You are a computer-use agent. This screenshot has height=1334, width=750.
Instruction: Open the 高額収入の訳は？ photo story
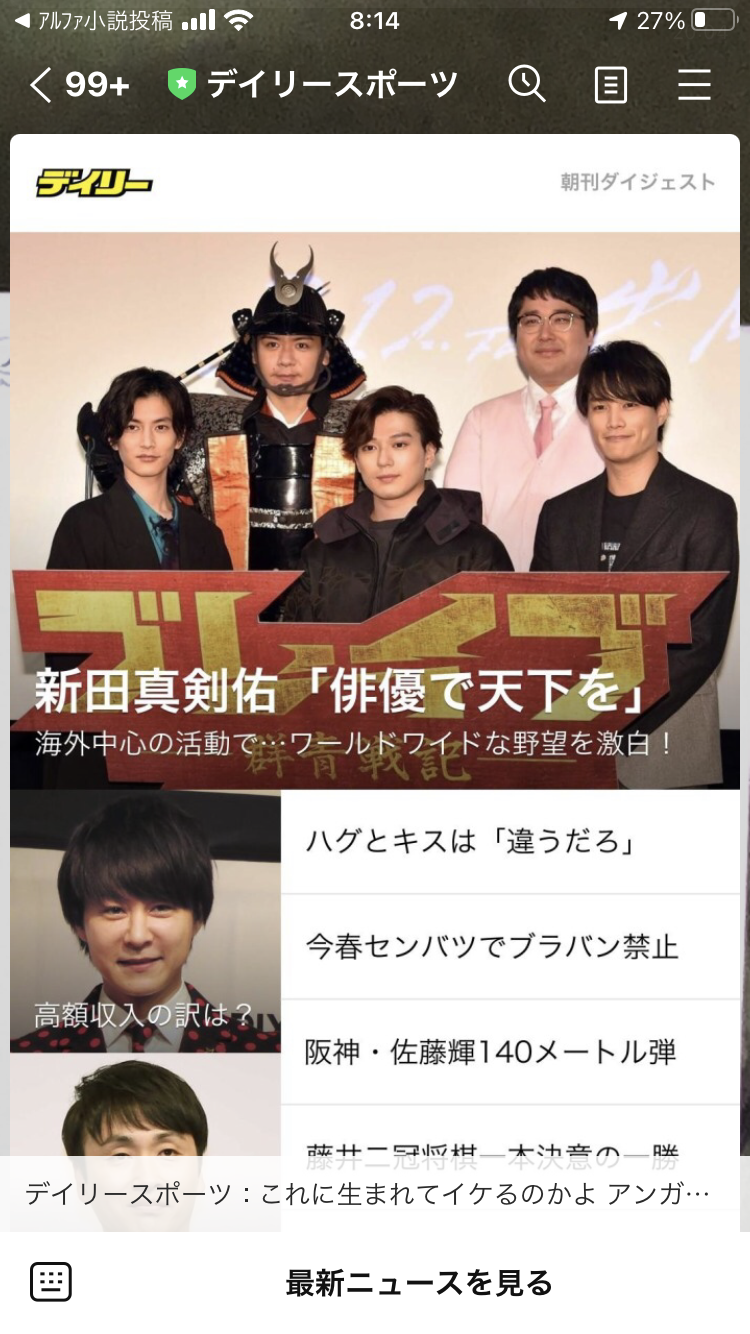pos(145,920)
